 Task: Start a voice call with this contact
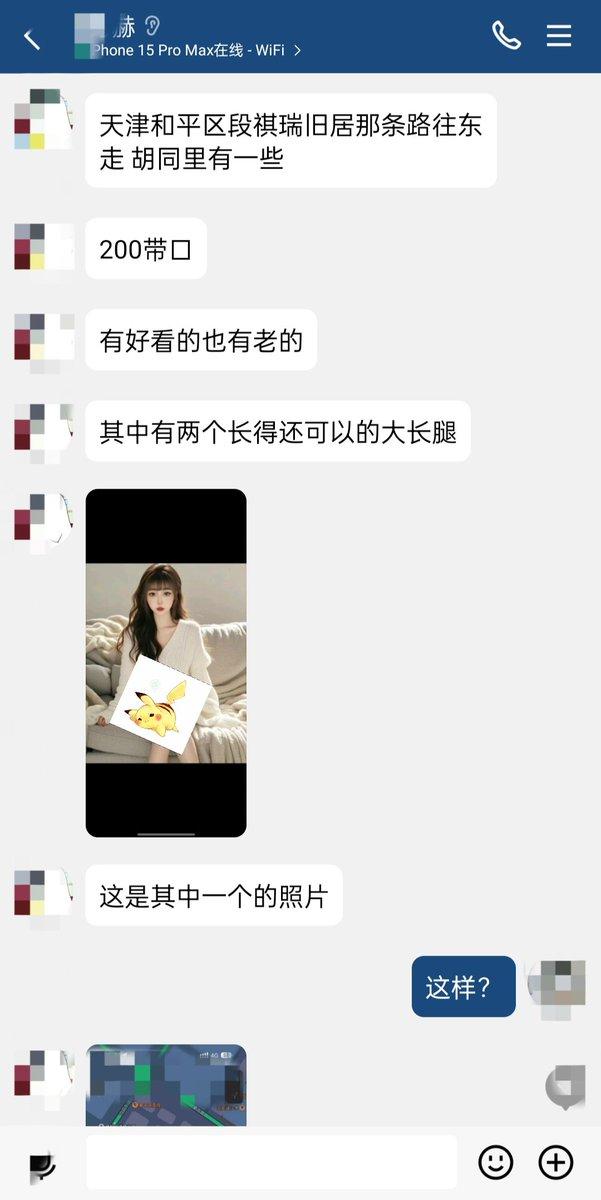click(506, 36)
